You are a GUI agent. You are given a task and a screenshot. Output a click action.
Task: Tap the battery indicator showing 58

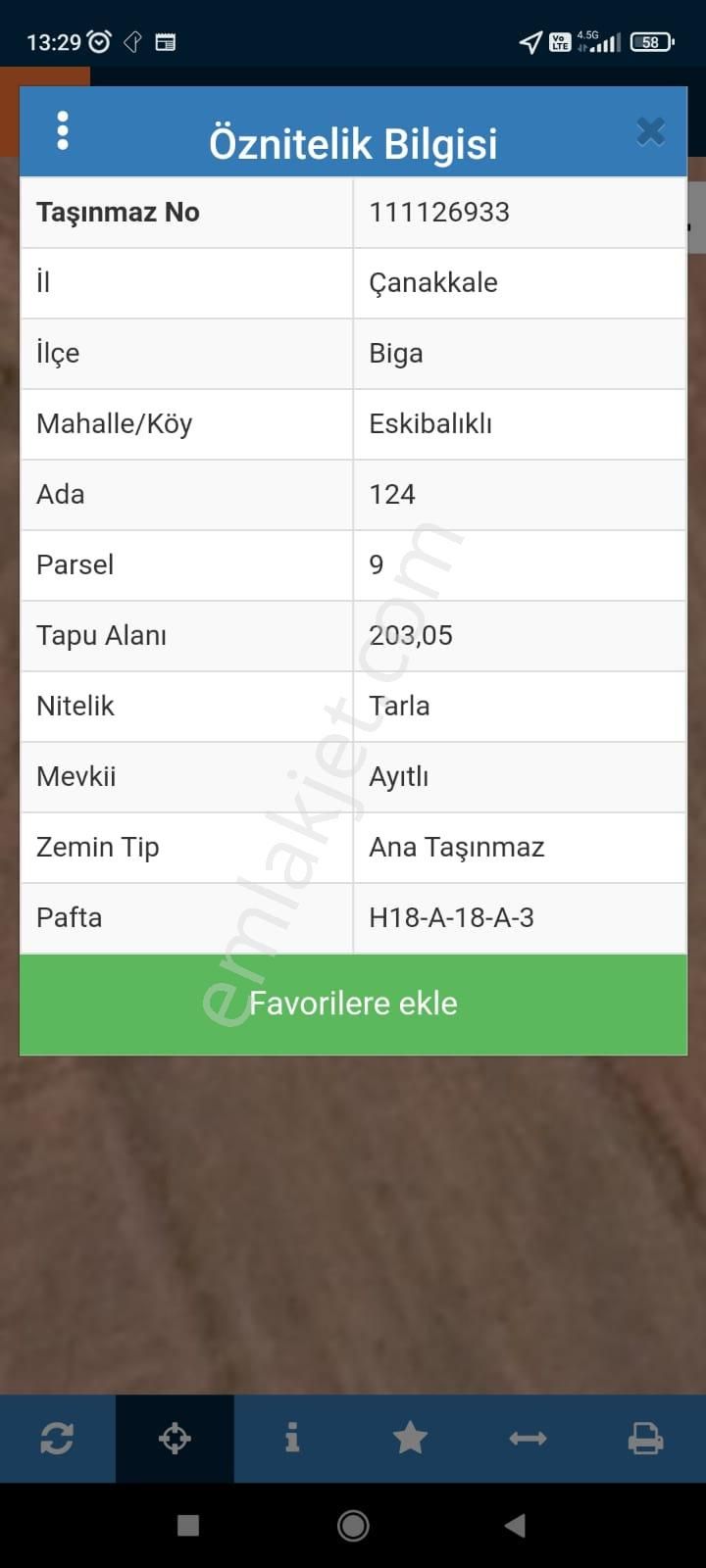coord(650,41)
